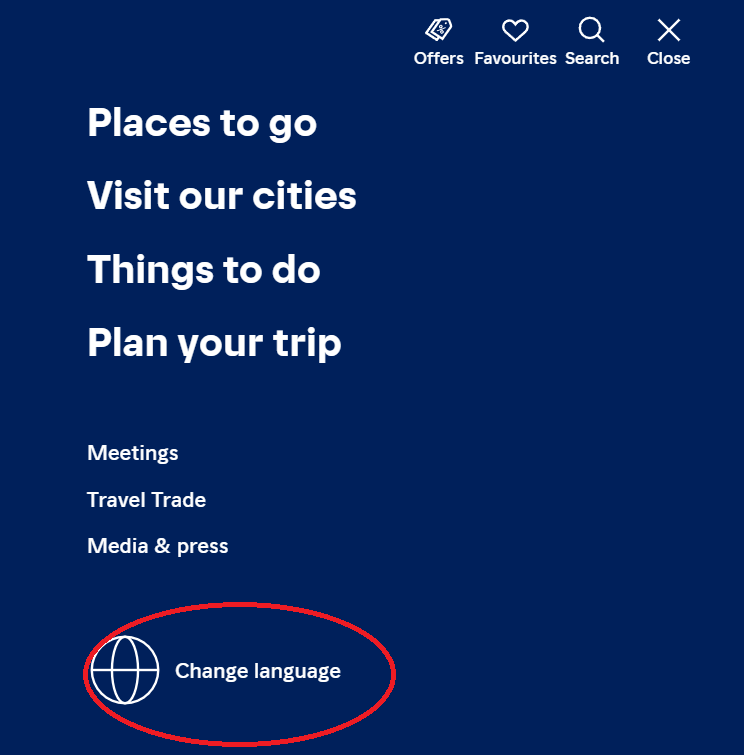Open the Search tool
The height and width of the screenshot is (755, 744).
pos(592,43)
